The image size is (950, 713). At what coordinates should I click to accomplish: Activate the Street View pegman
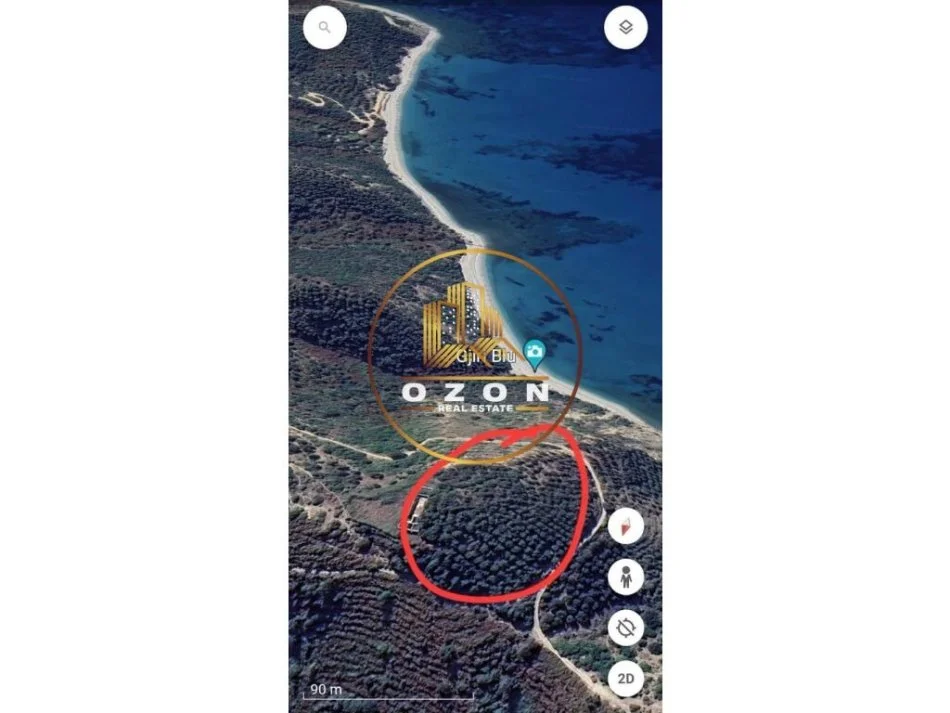coord(626,577)
